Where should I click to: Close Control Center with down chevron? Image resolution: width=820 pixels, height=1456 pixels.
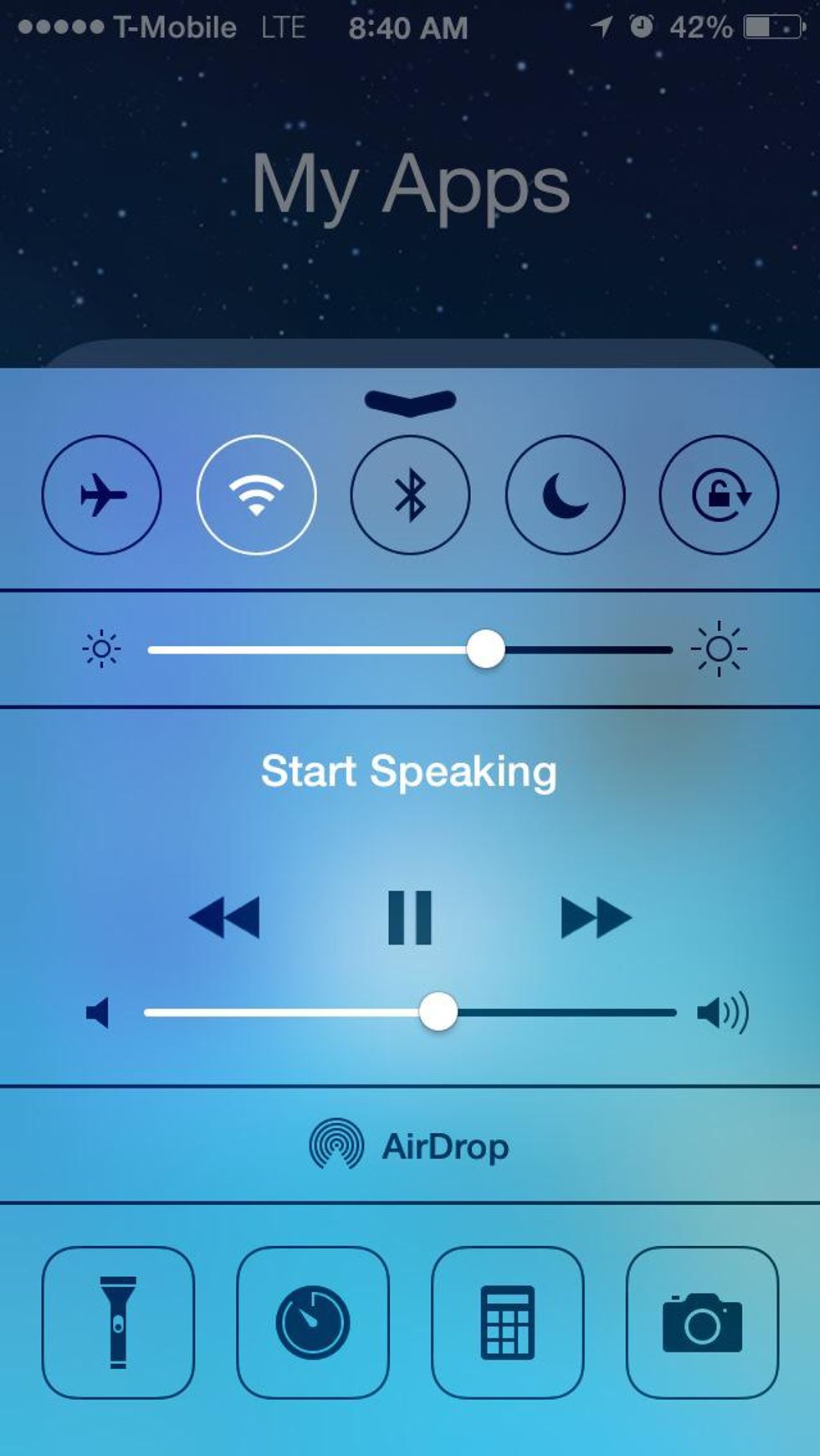(x=410, y=402)
